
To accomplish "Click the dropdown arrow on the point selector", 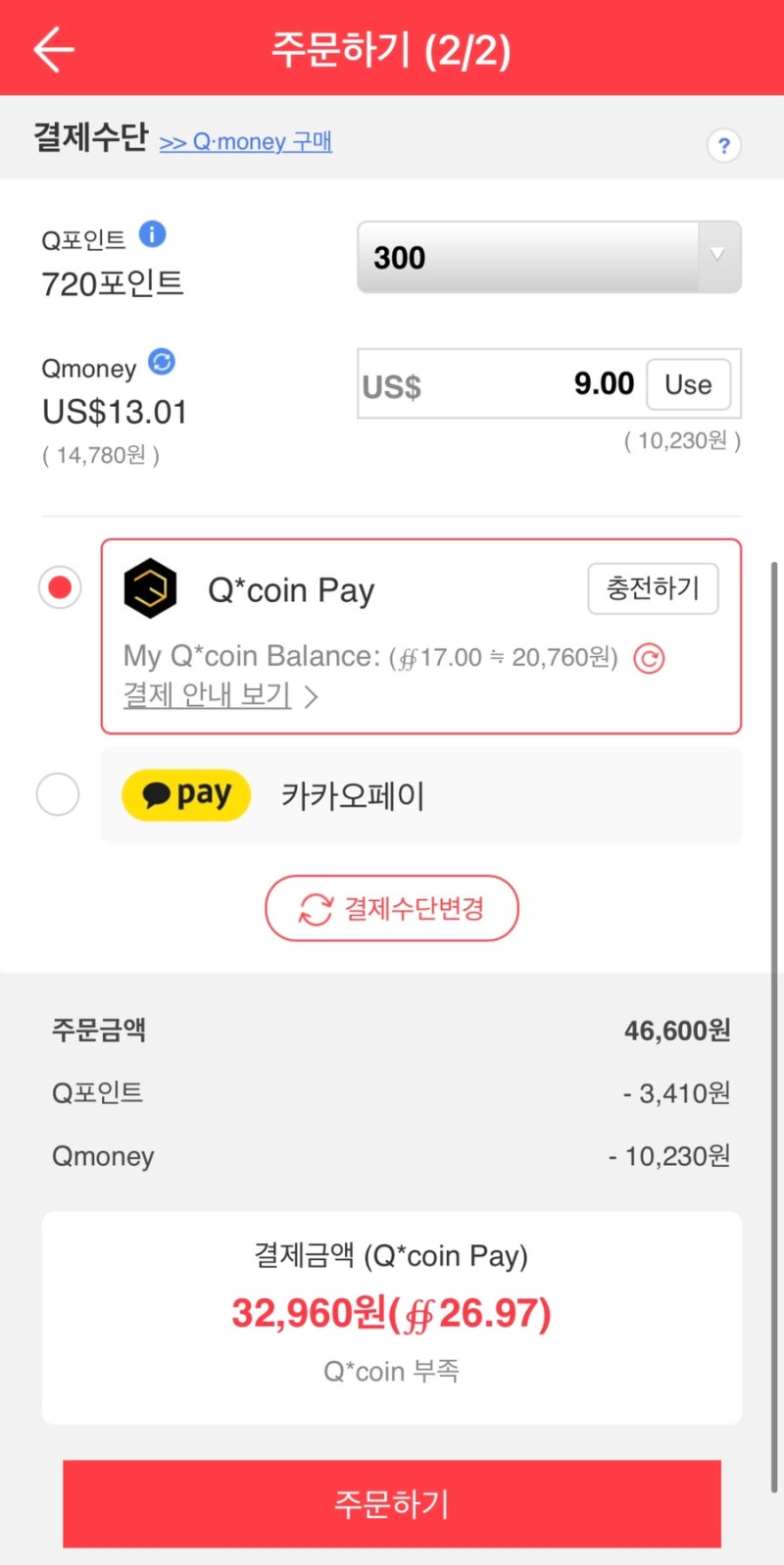I will pos(718,257).
